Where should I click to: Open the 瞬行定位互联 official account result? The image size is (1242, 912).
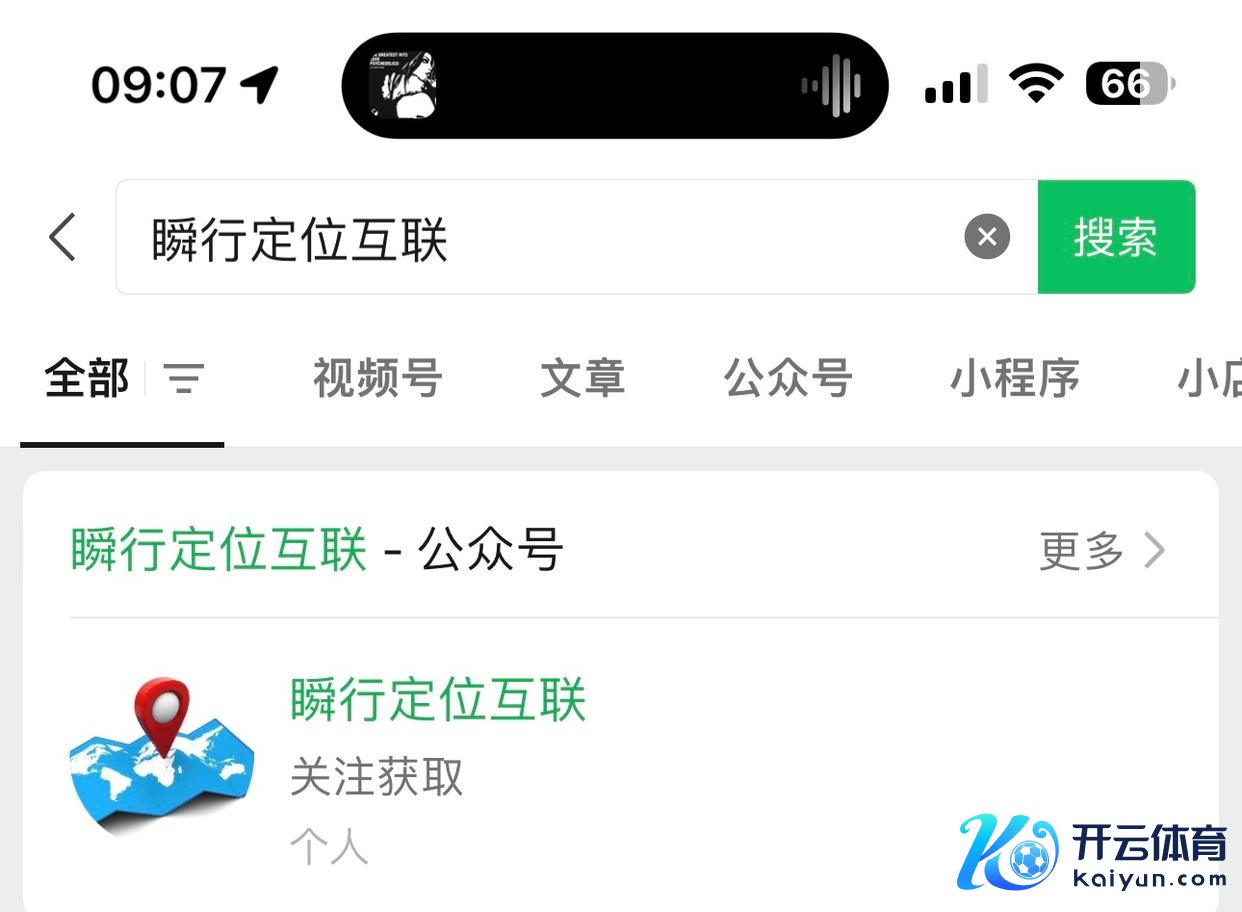pos(437,700)
